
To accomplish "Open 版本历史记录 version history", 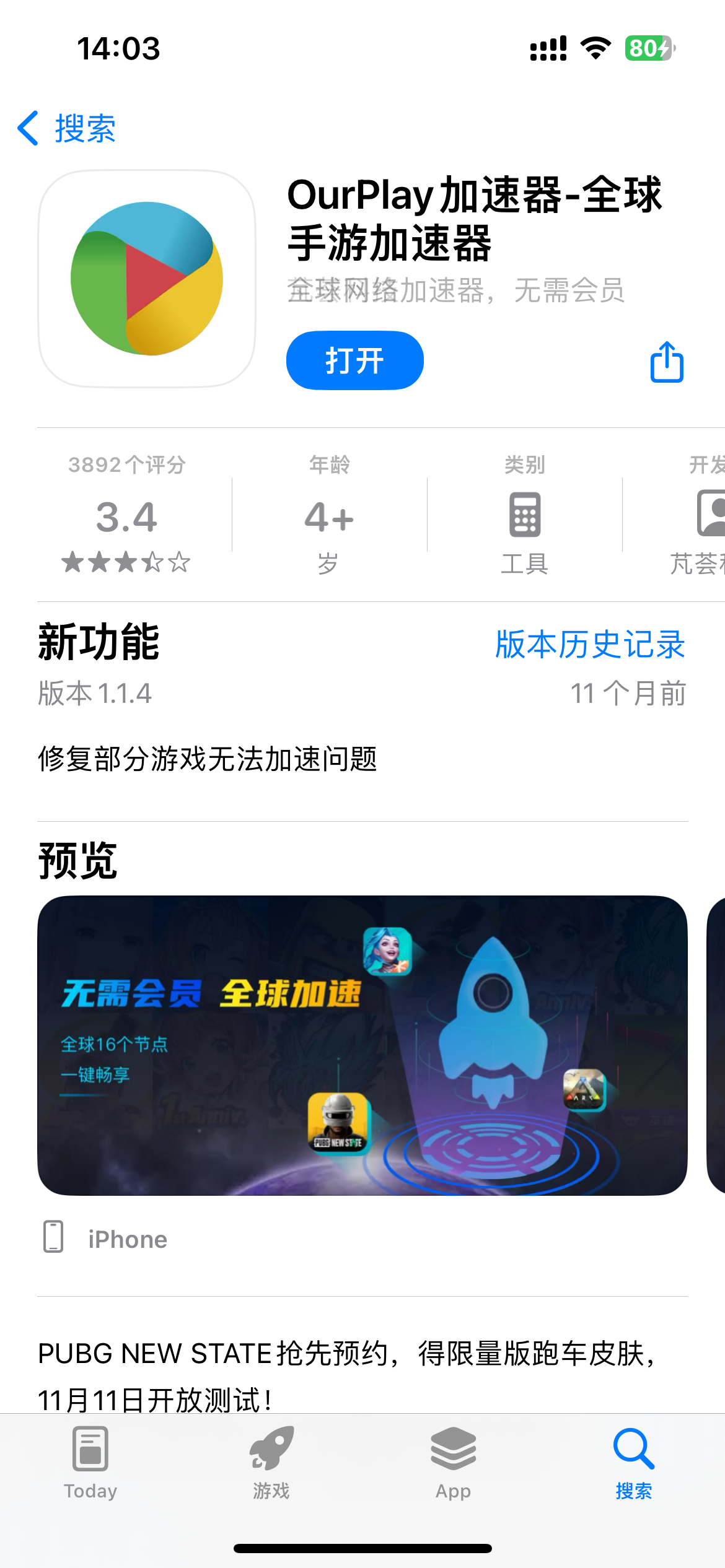I will click(590, 645).
